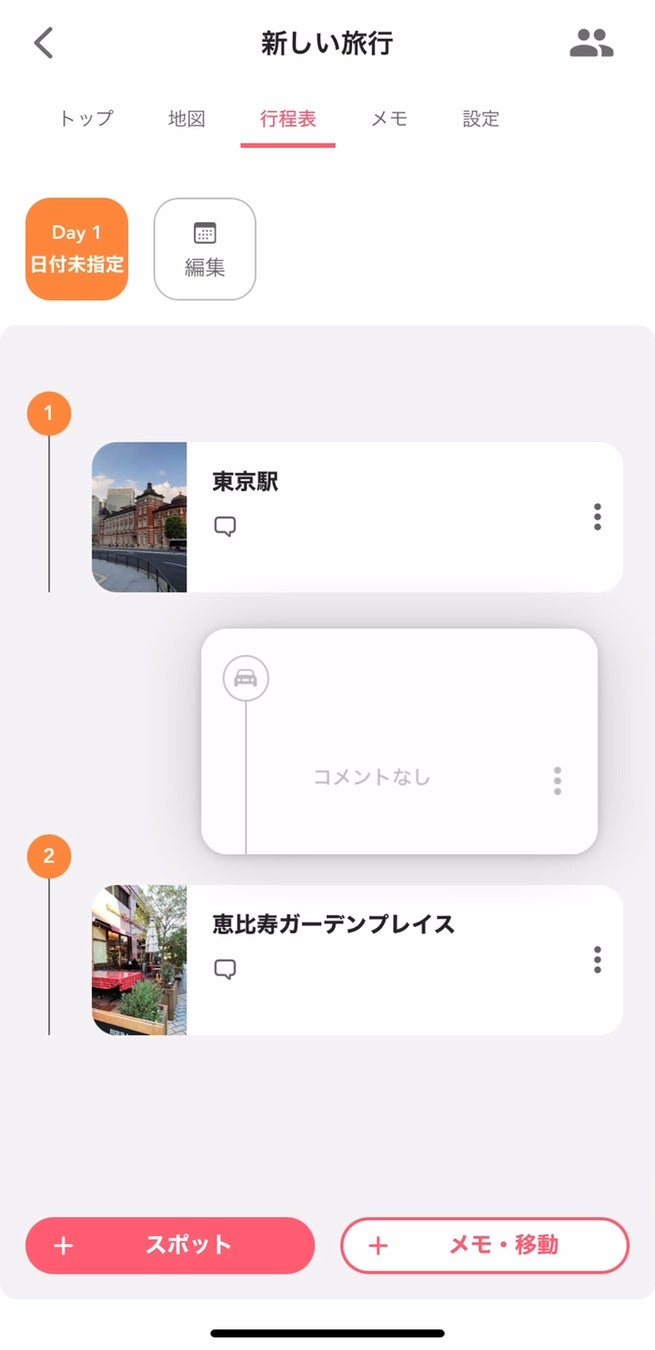Screen dimensions: 655x1350
Task: Go back from the trip screen
Action: pyautogui.click(x=43, y=43)
